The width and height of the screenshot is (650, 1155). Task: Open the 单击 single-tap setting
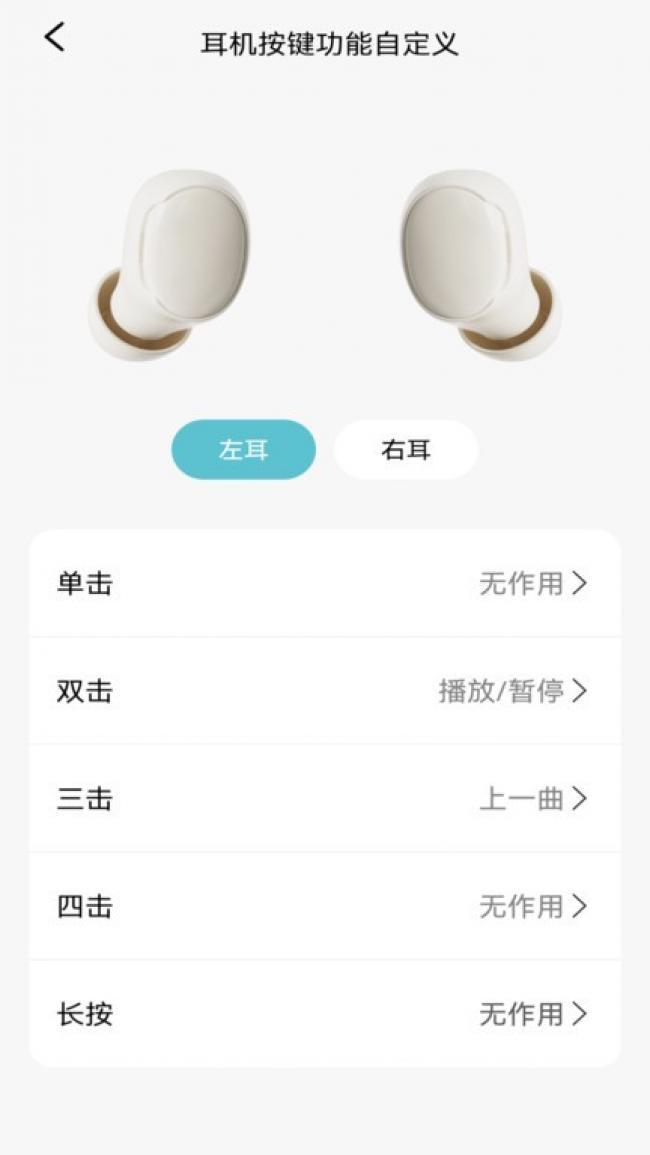[x=325, y=583]
